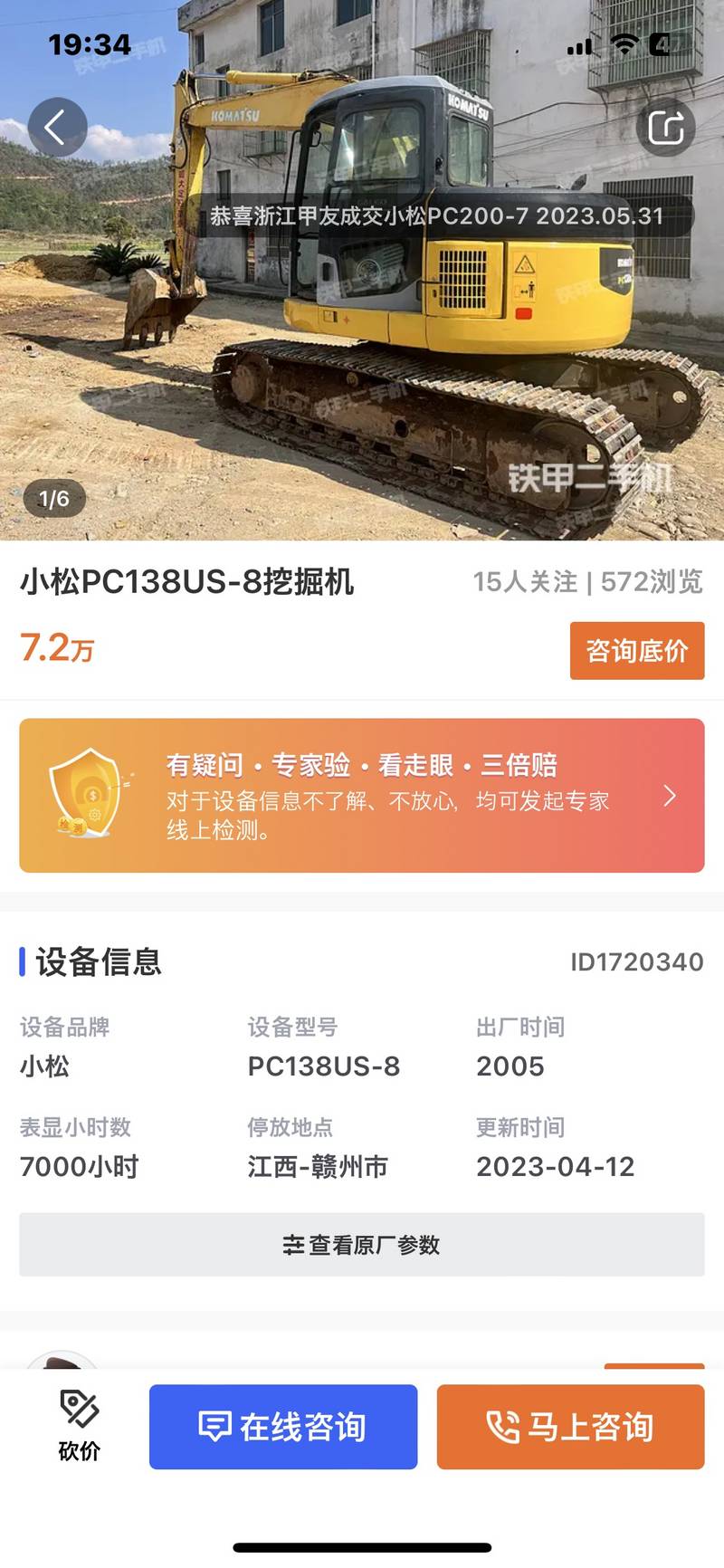Start 在线咨询 online chat

(283, 1427)
